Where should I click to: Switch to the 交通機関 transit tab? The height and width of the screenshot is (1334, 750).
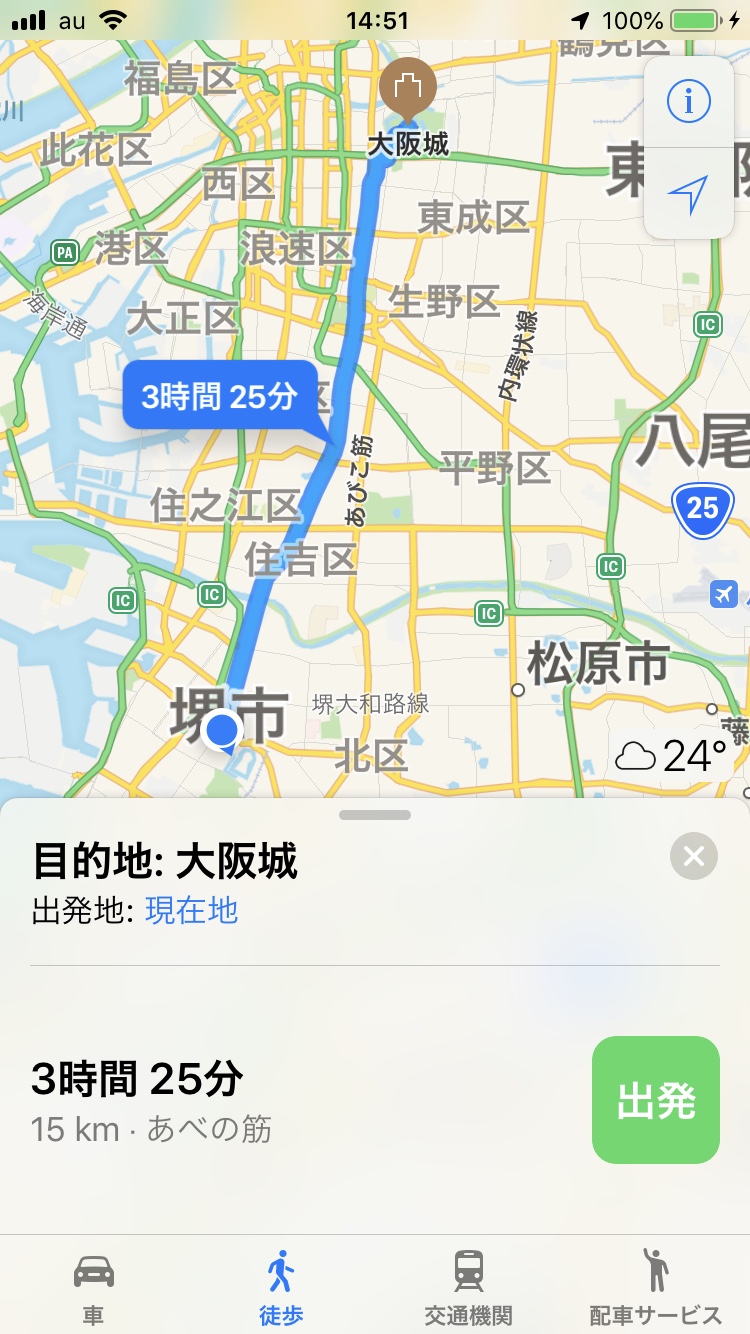(468, 1285)
